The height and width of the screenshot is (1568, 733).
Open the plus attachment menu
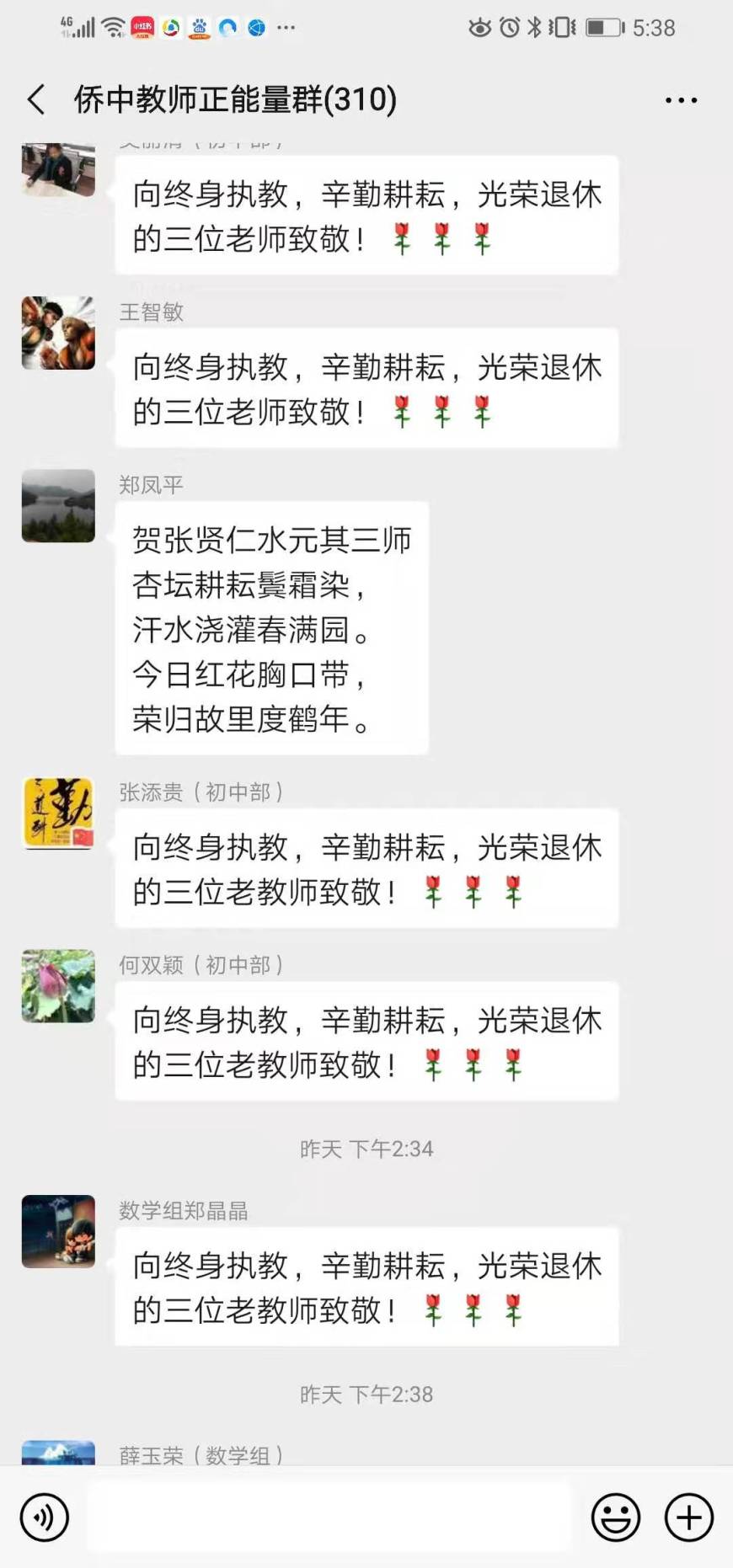[x=688, y=1517]
